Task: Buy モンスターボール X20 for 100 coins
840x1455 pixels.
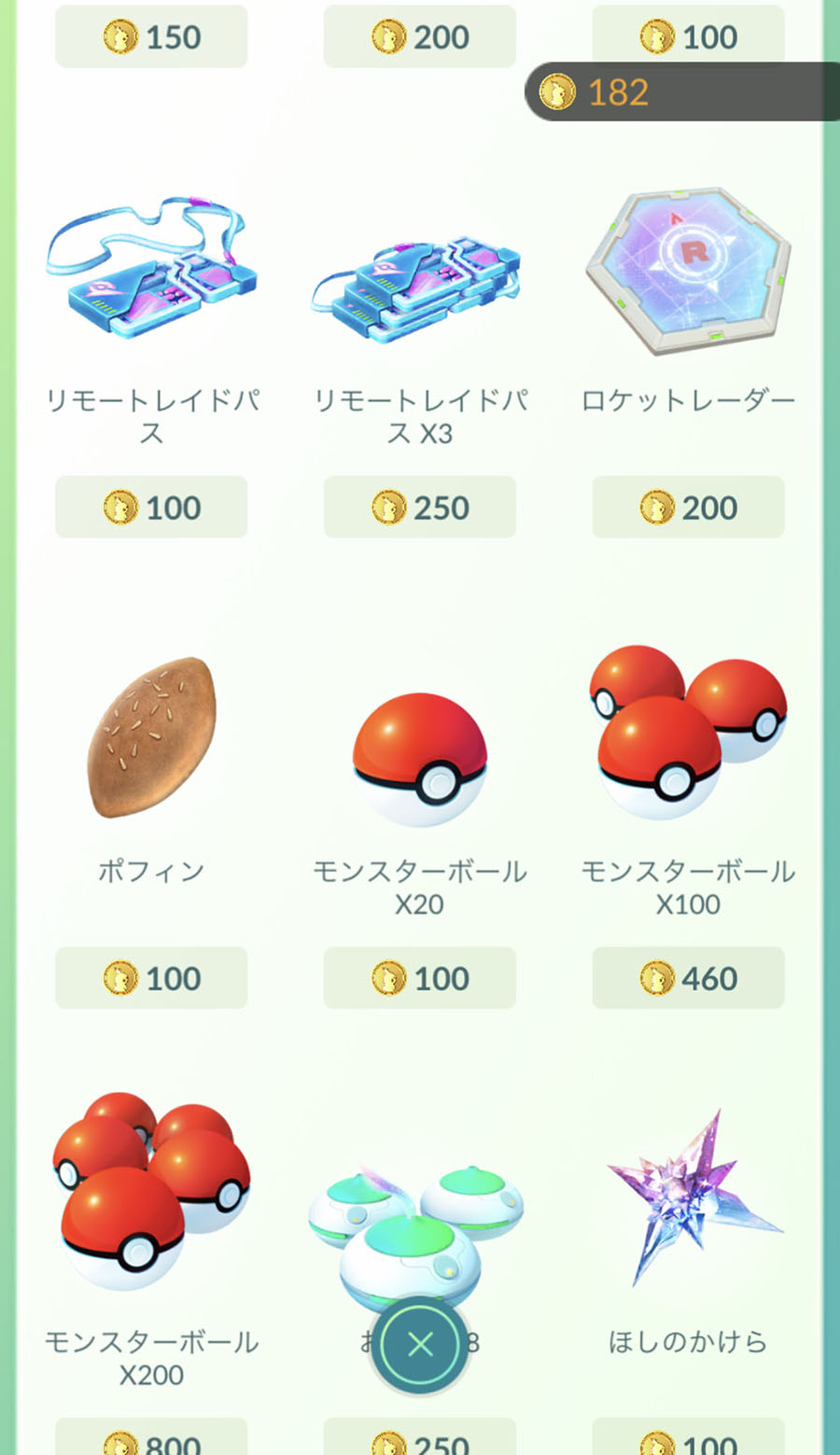Action: coord(419,978)
